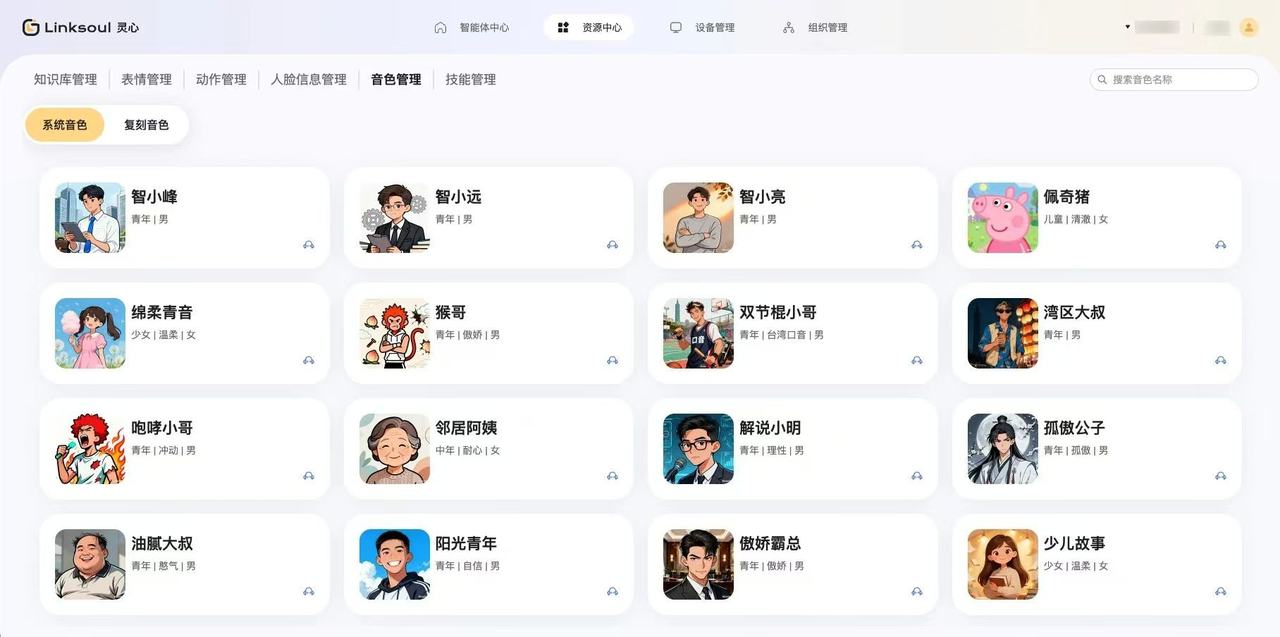Listen to 佩奇猪 voice via headphone icon

click(1220, 245)
